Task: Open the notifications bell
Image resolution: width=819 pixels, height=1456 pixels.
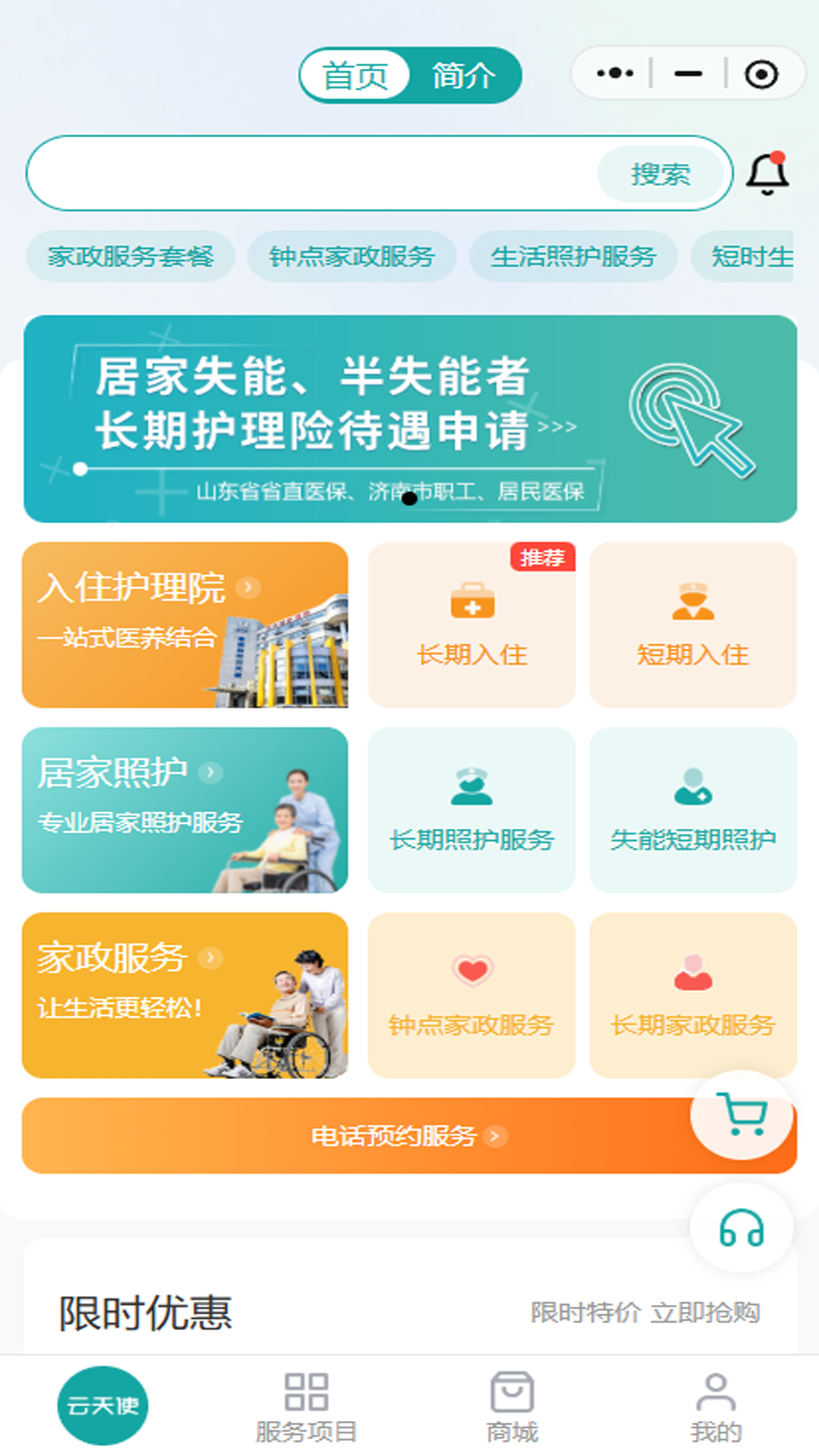Action: point(767,174)
